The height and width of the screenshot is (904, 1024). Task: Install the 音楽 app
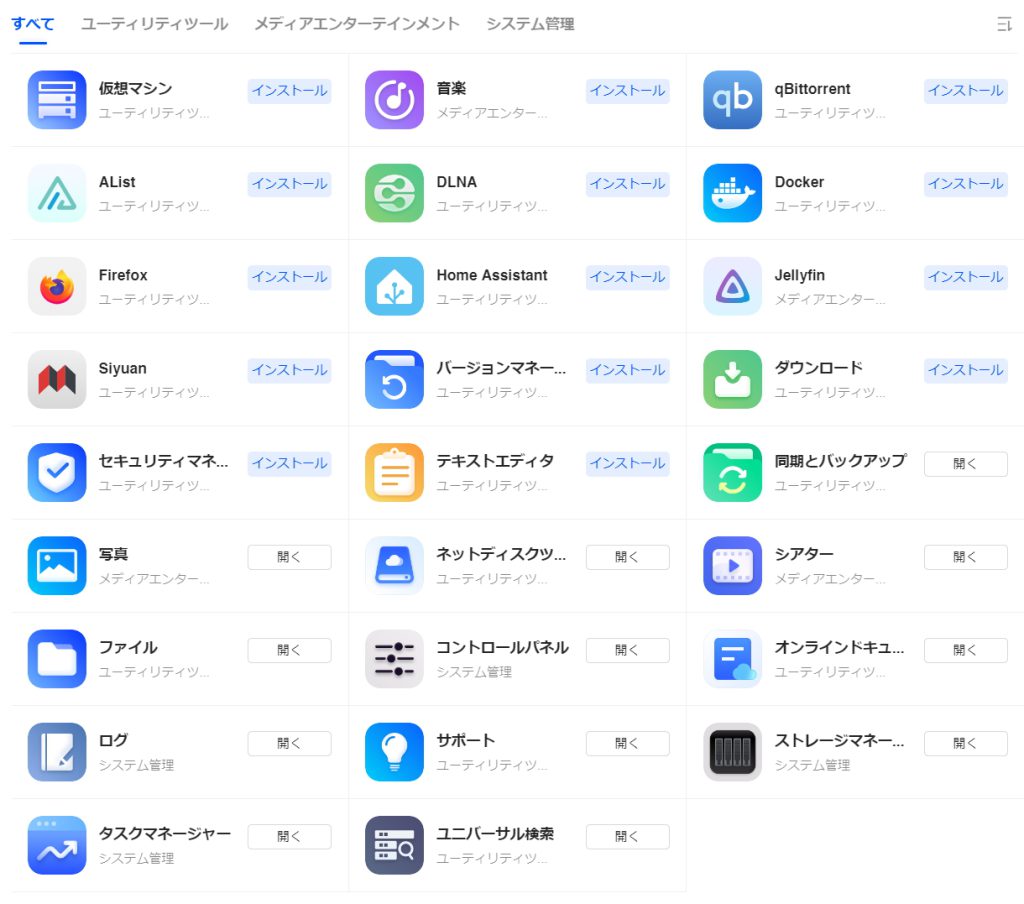coord(627,91)
